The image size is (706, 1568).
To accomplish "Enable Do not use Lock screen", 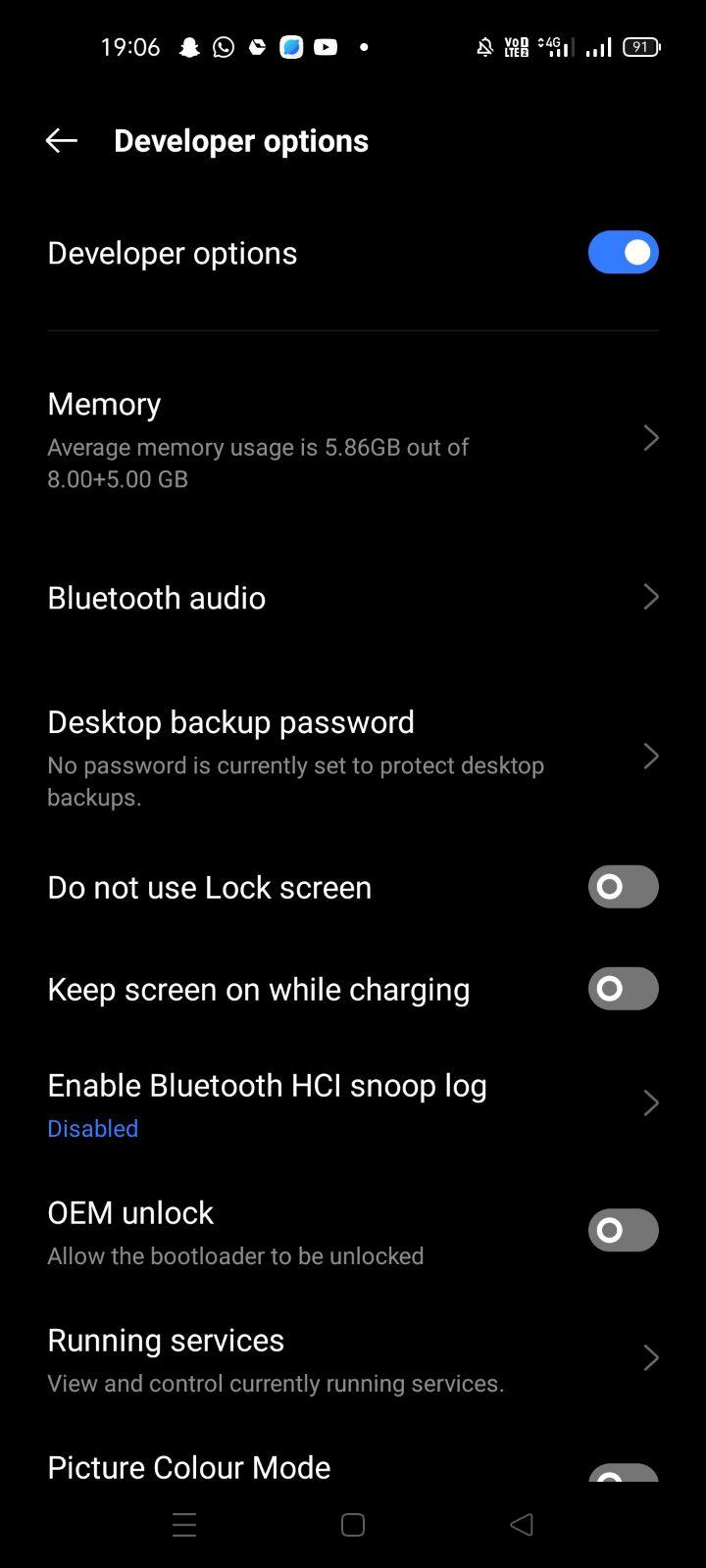I will pos(623,887).
